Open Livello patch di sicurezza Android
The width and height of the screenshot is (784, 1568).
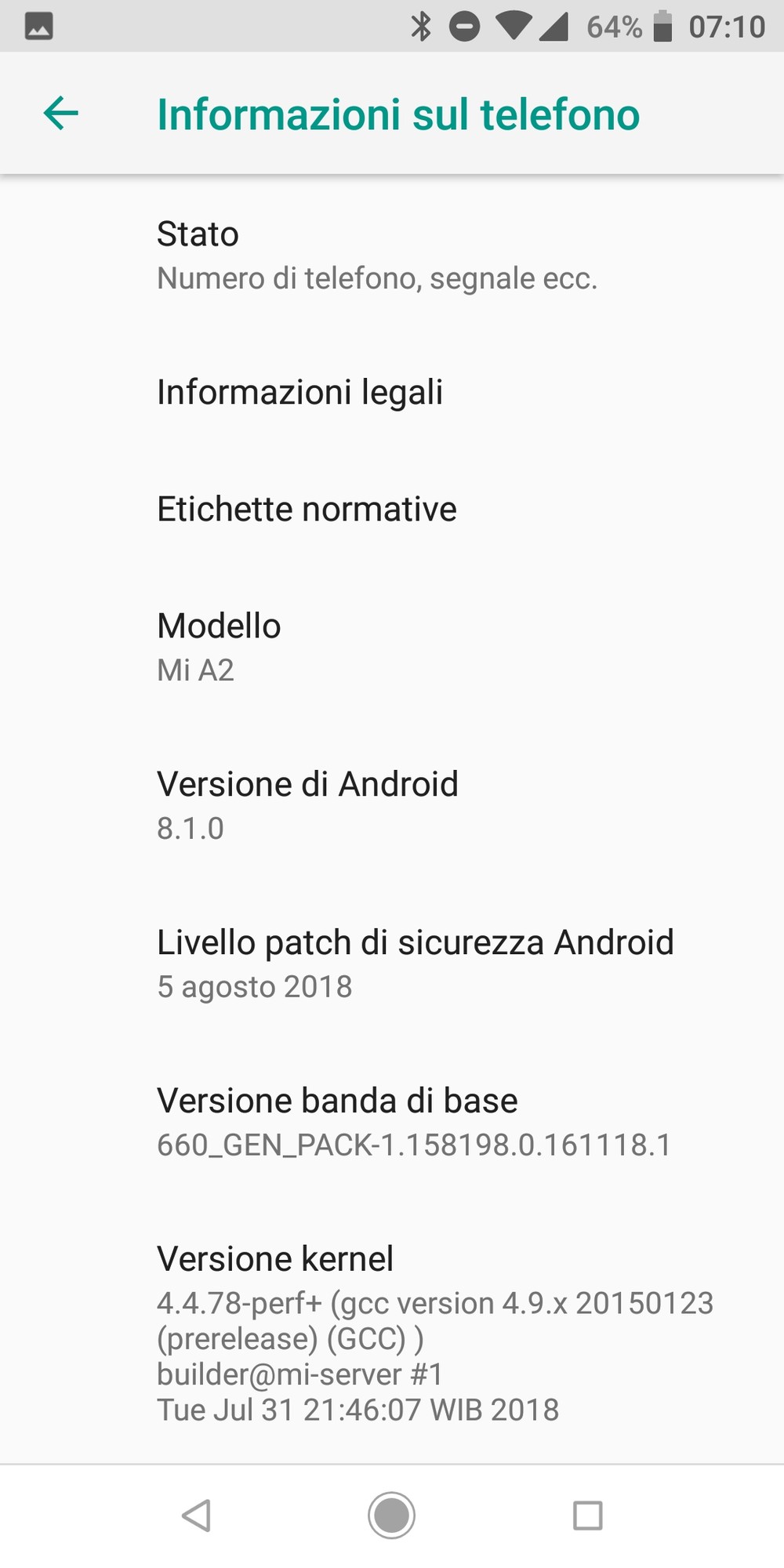click(x=392, y=964)
